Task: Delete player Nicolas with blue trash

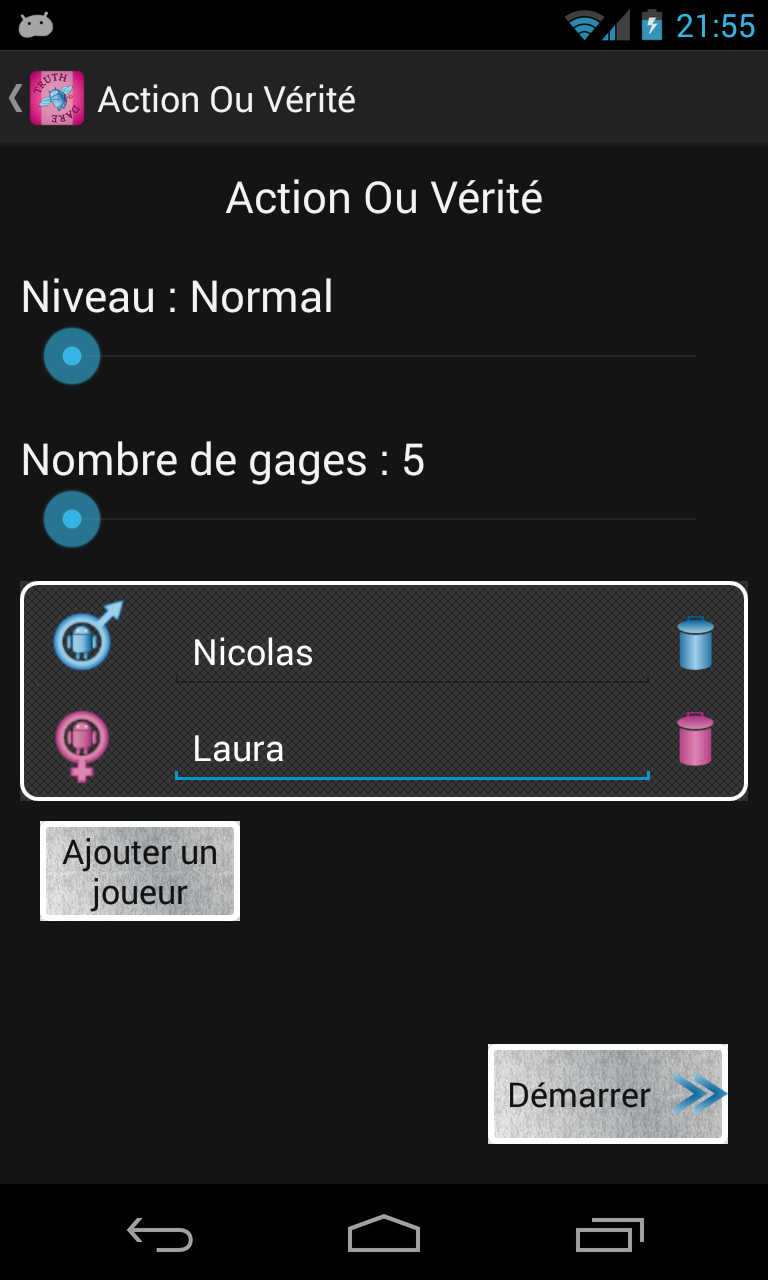Action: point(695,643)
